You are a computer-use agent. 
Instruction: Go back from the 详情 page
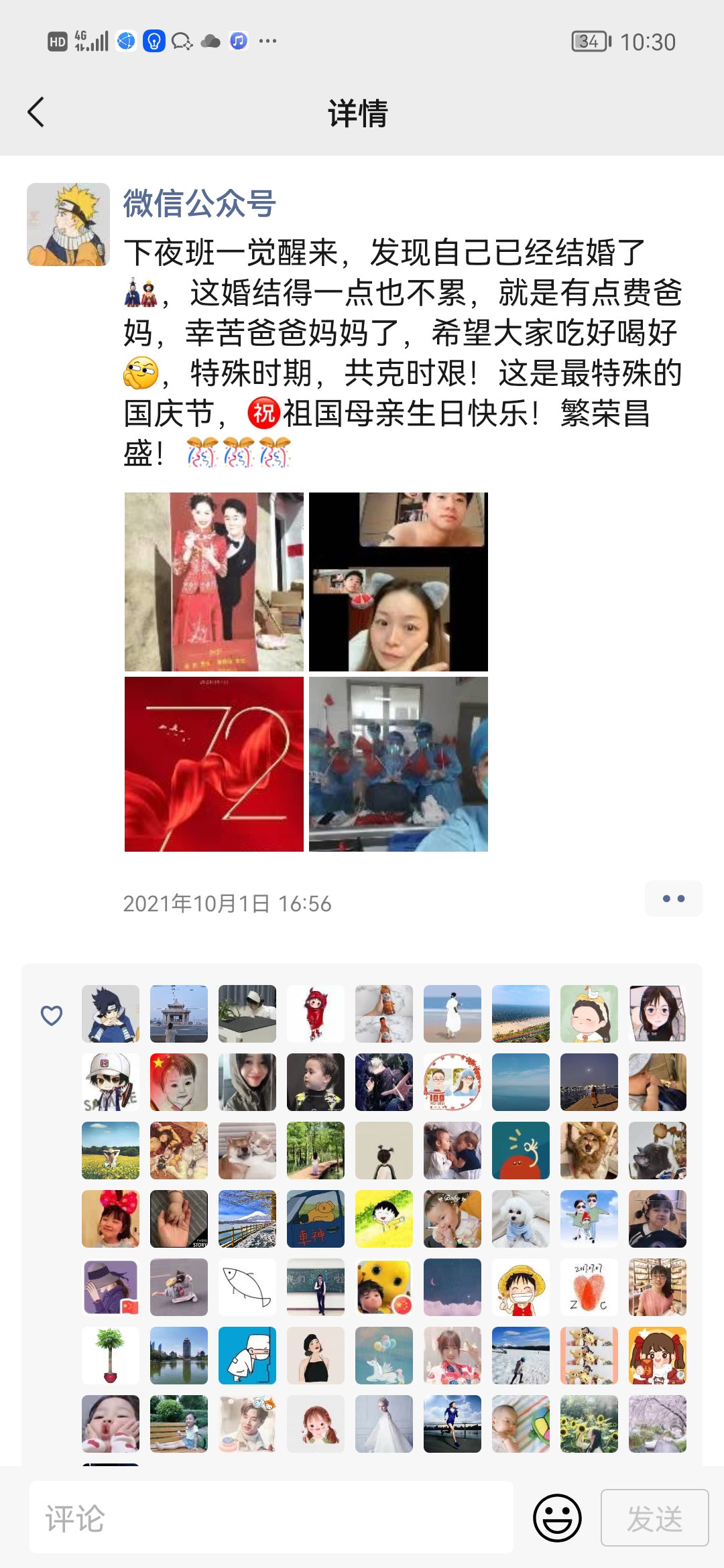click(36, 112)
